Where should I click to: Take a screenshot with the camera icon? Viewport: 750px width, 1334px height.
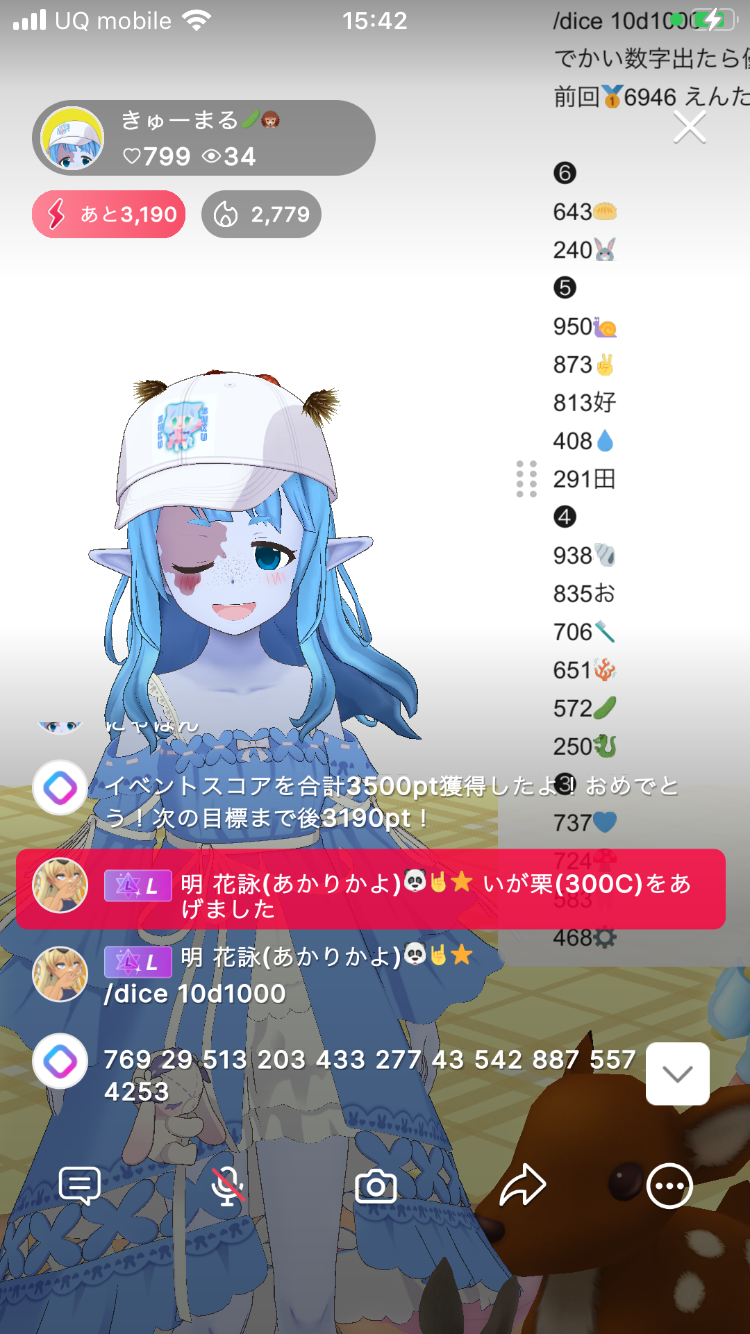tap(376, 1186)
